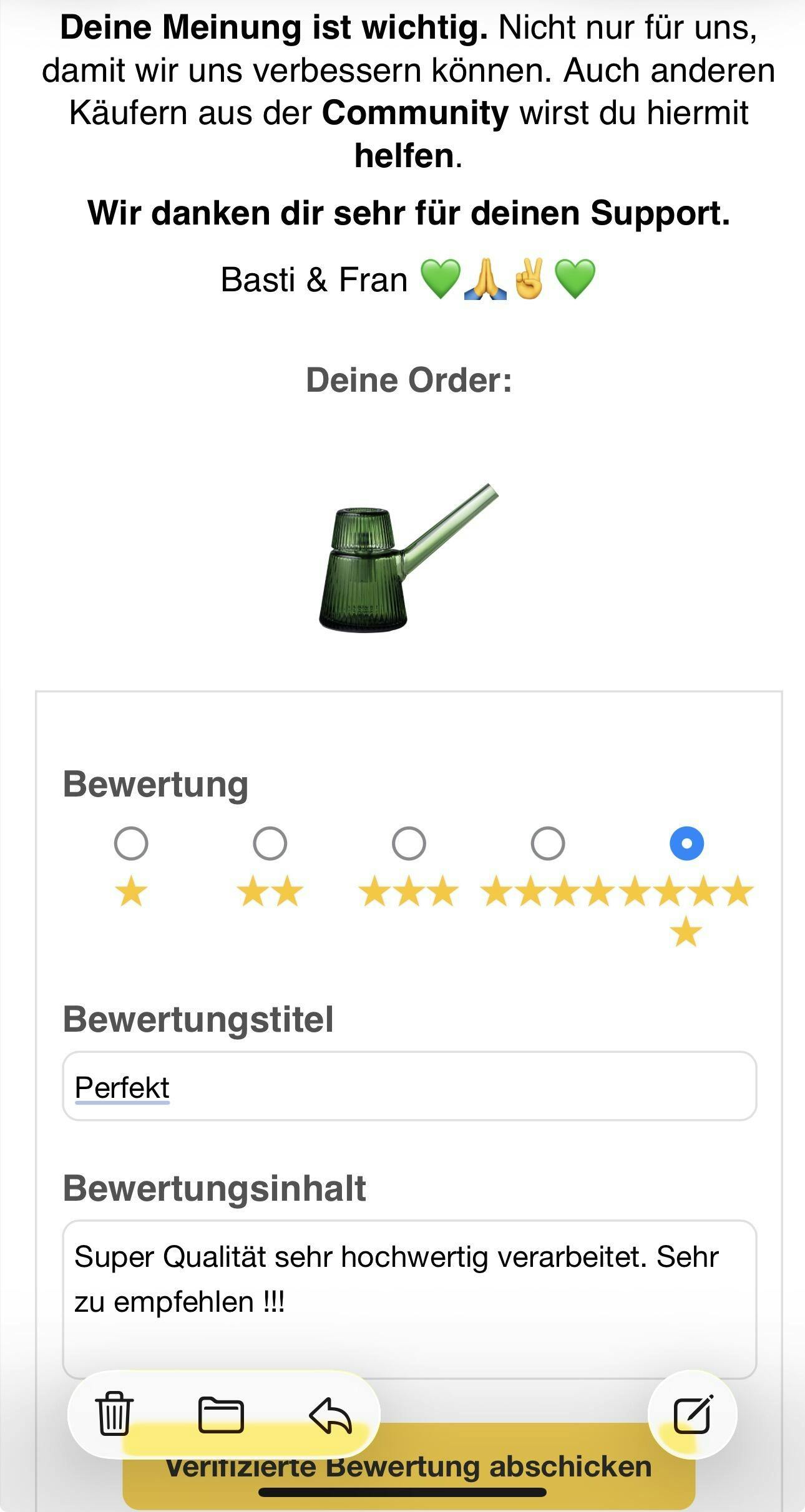Move the email to a folder

coord(221,1415)
